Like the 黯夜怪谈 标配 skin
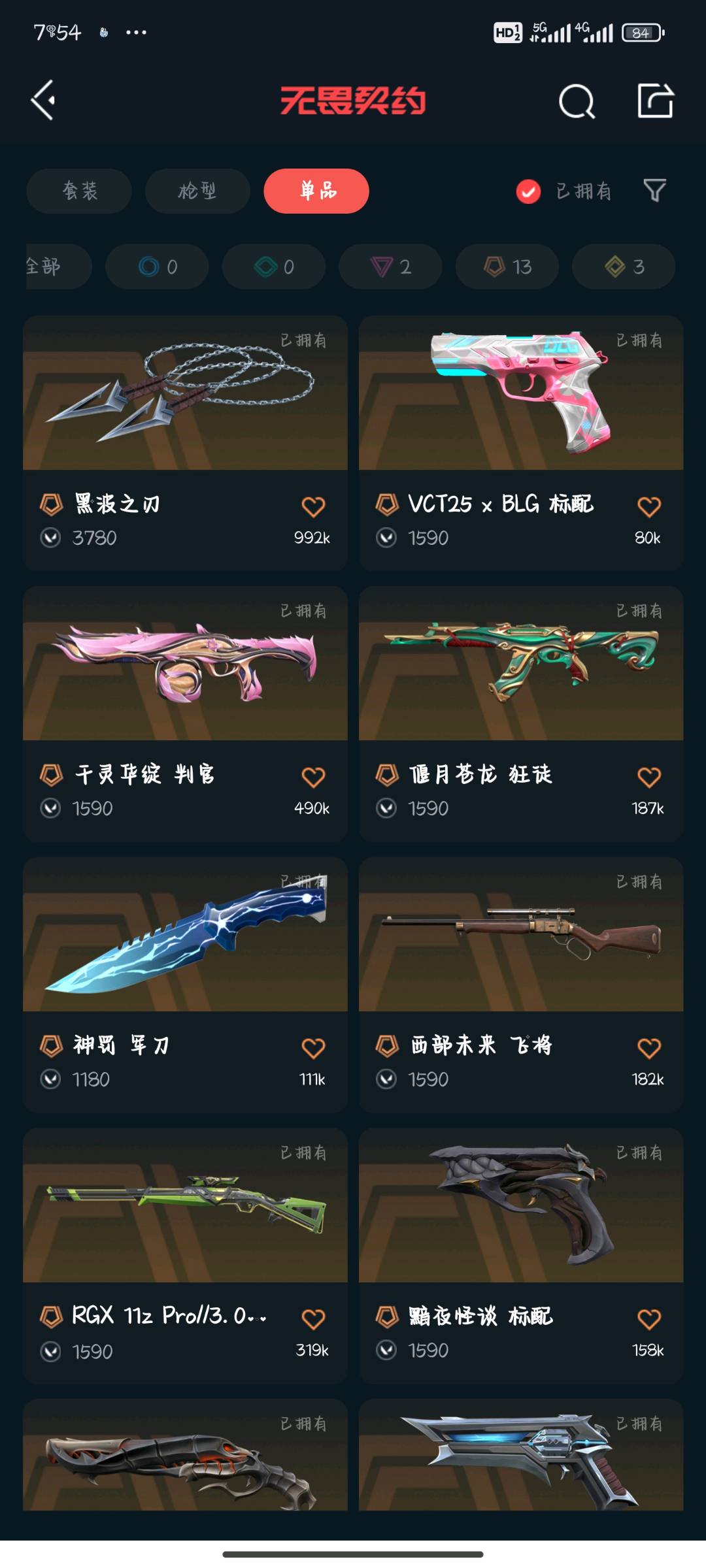Image resolution: width=706 pixels, height=1568 pixels. 649,1318
